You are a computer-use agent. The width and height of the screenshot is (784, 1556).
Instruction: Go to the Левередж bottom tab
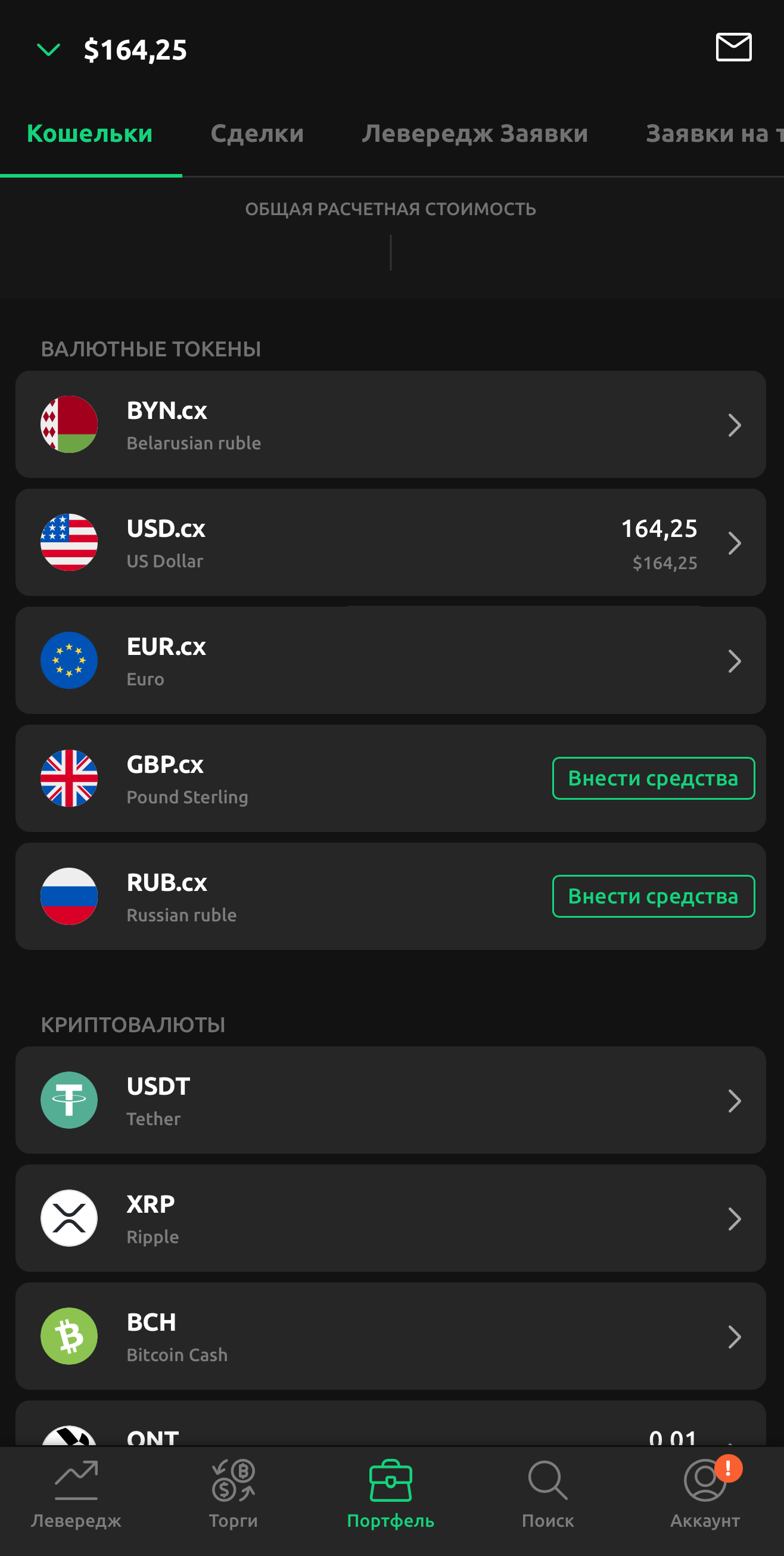coord(76,1493)
